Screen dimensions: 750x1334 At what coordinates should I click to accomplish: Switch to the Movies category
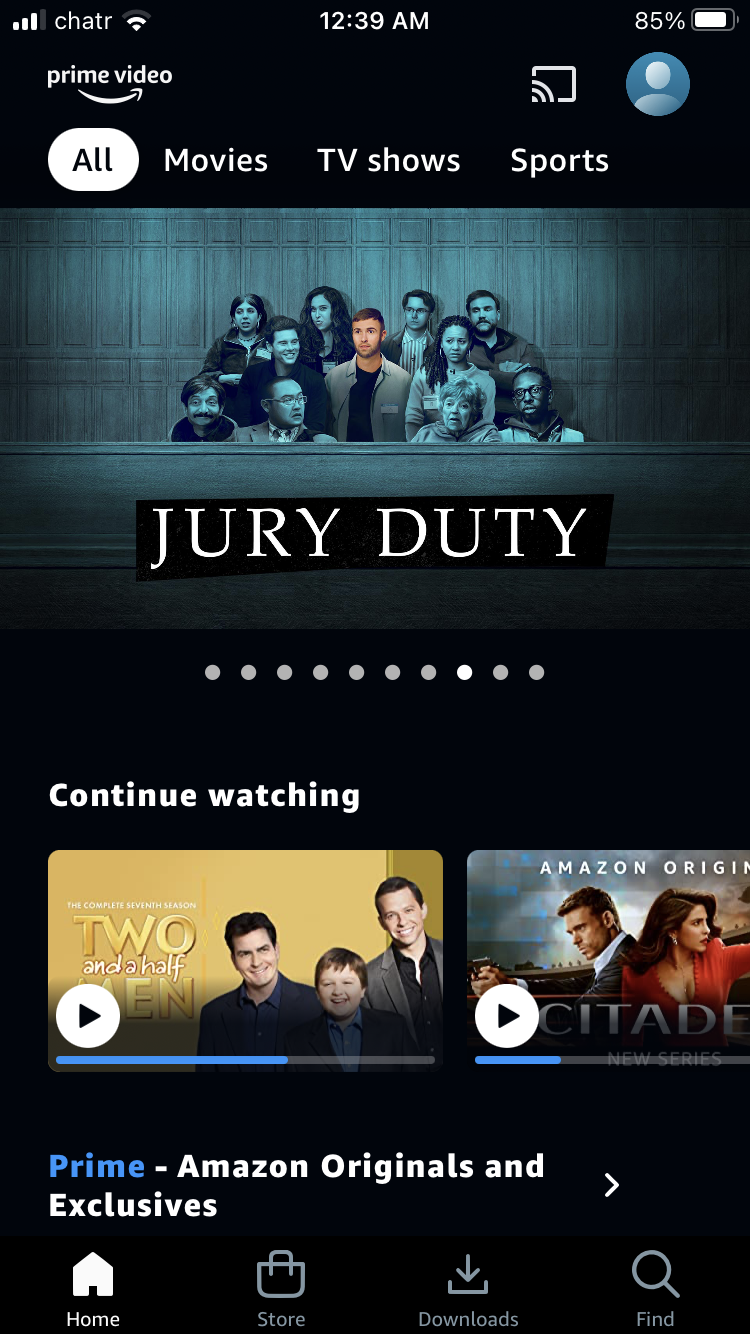tap(216, 160)
